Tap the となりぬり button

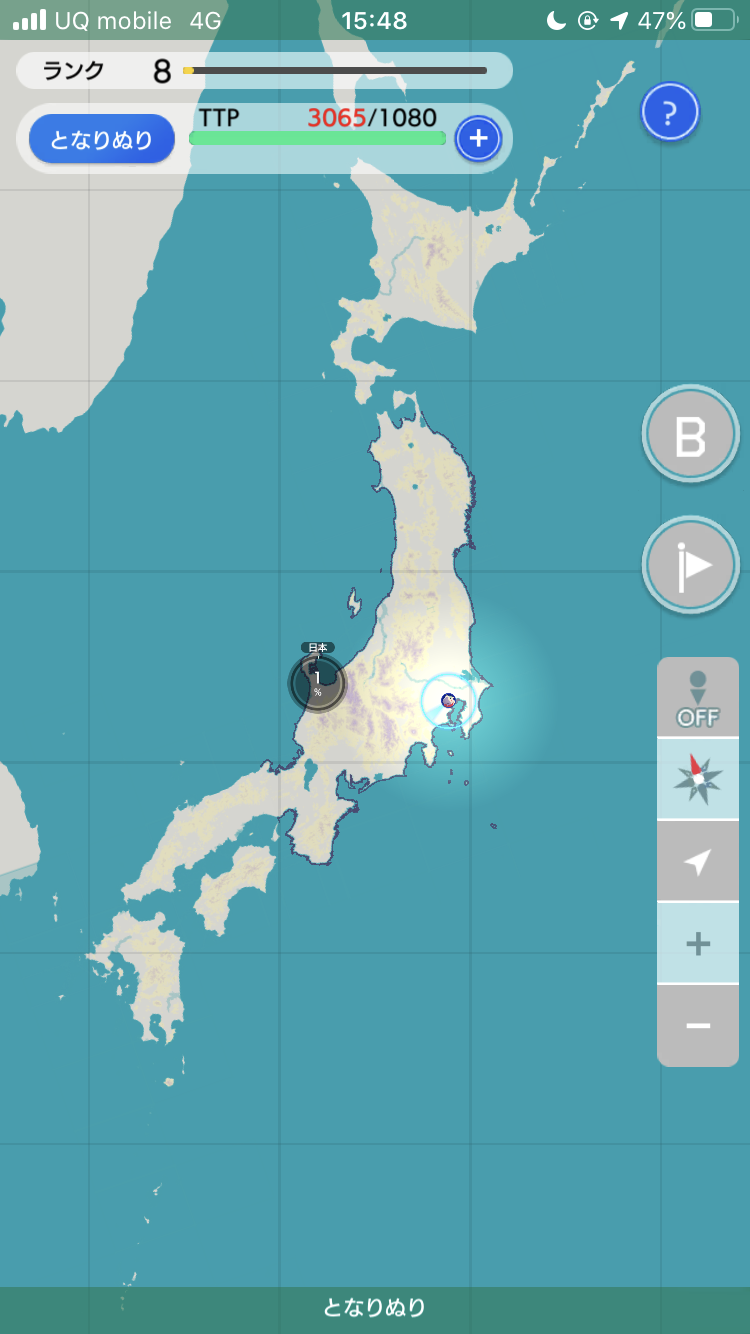pyautogui.click(x=102, y=140)
